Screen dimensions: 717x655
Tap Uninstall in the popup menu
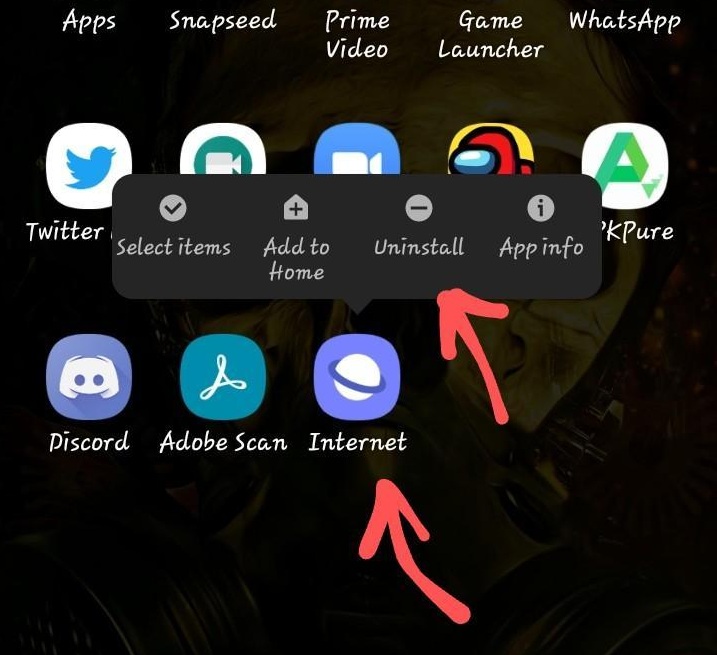pyautogui.click(x=419, y=228)
